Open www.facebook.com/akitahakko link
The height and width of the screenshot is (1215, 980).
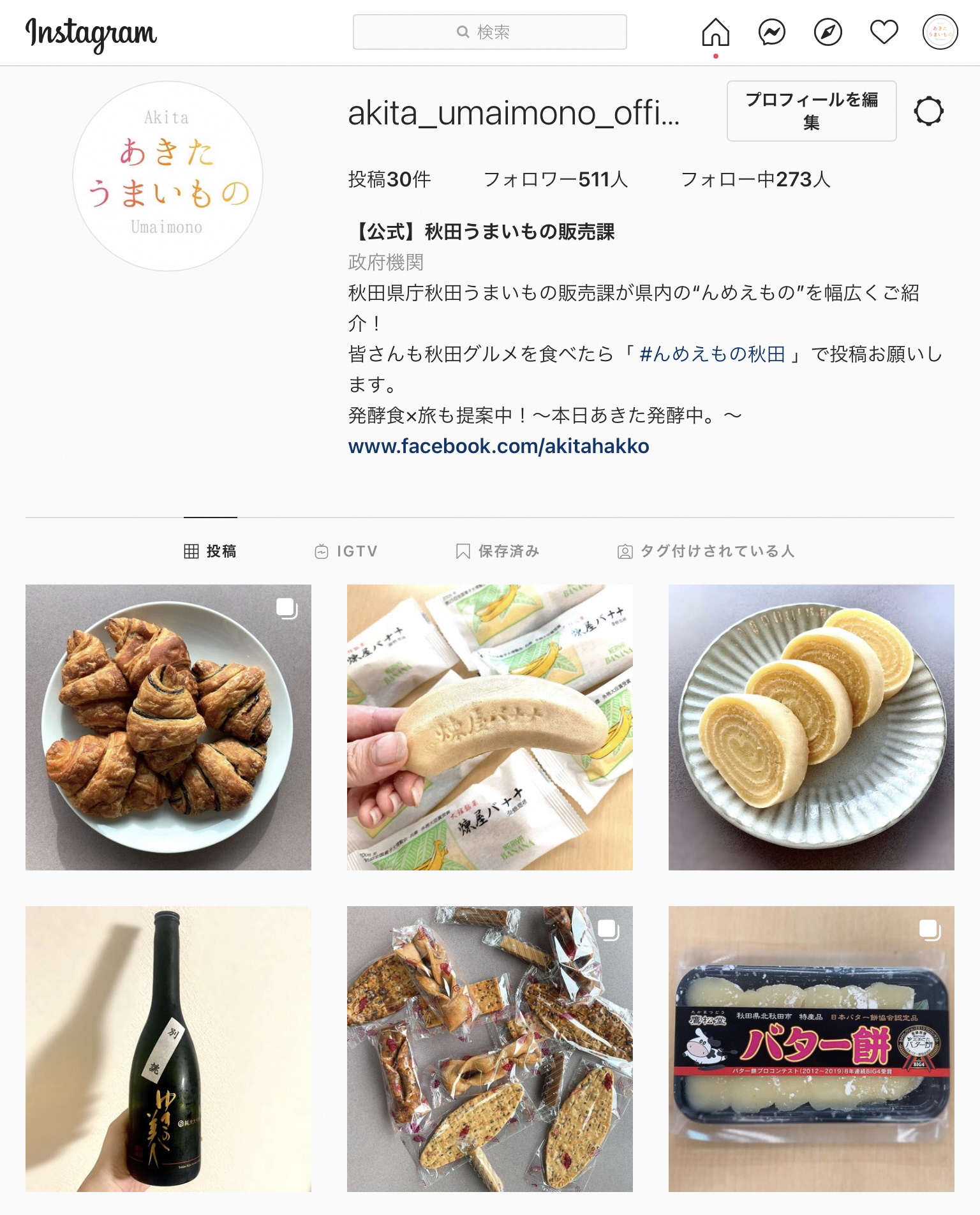point(498,446)
